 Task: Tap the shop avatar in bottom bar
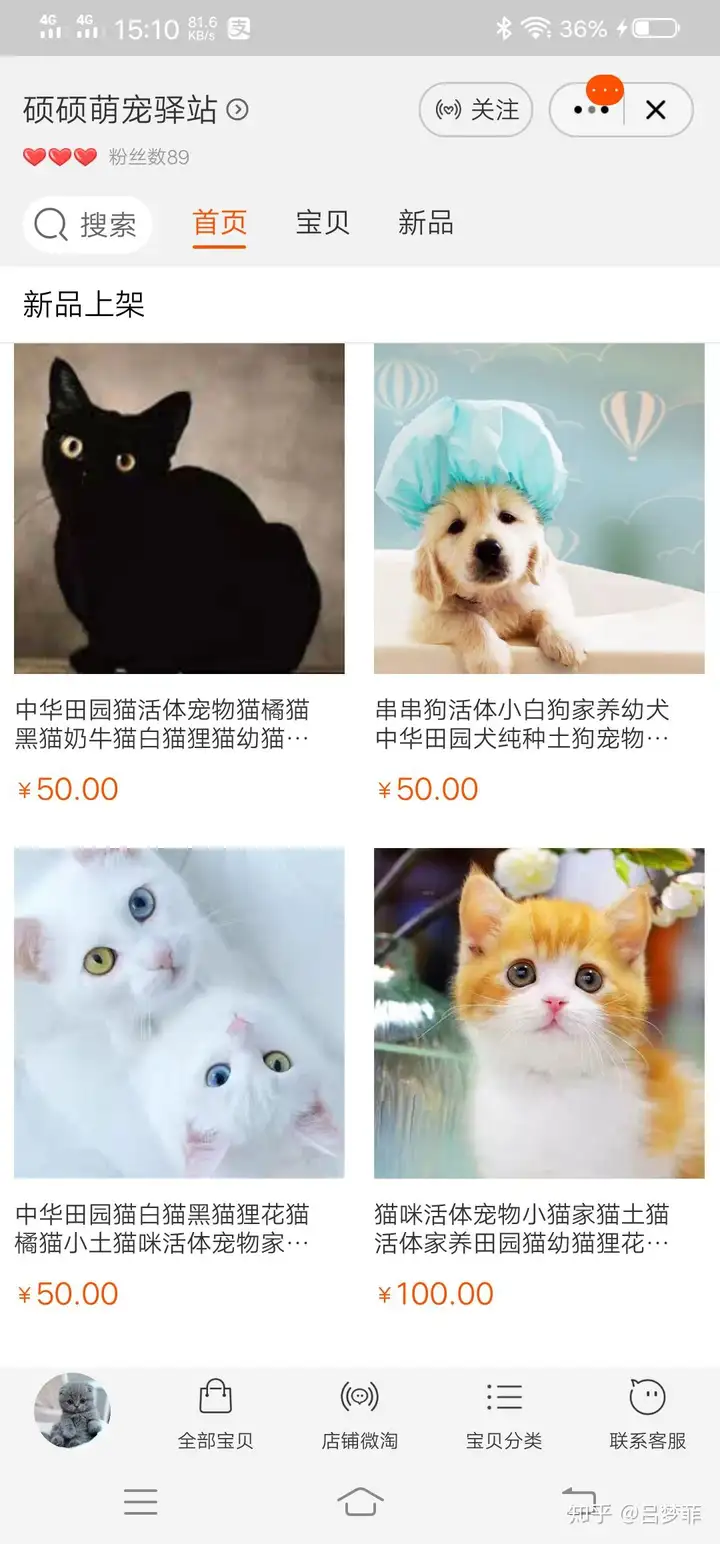(72, 1410)
